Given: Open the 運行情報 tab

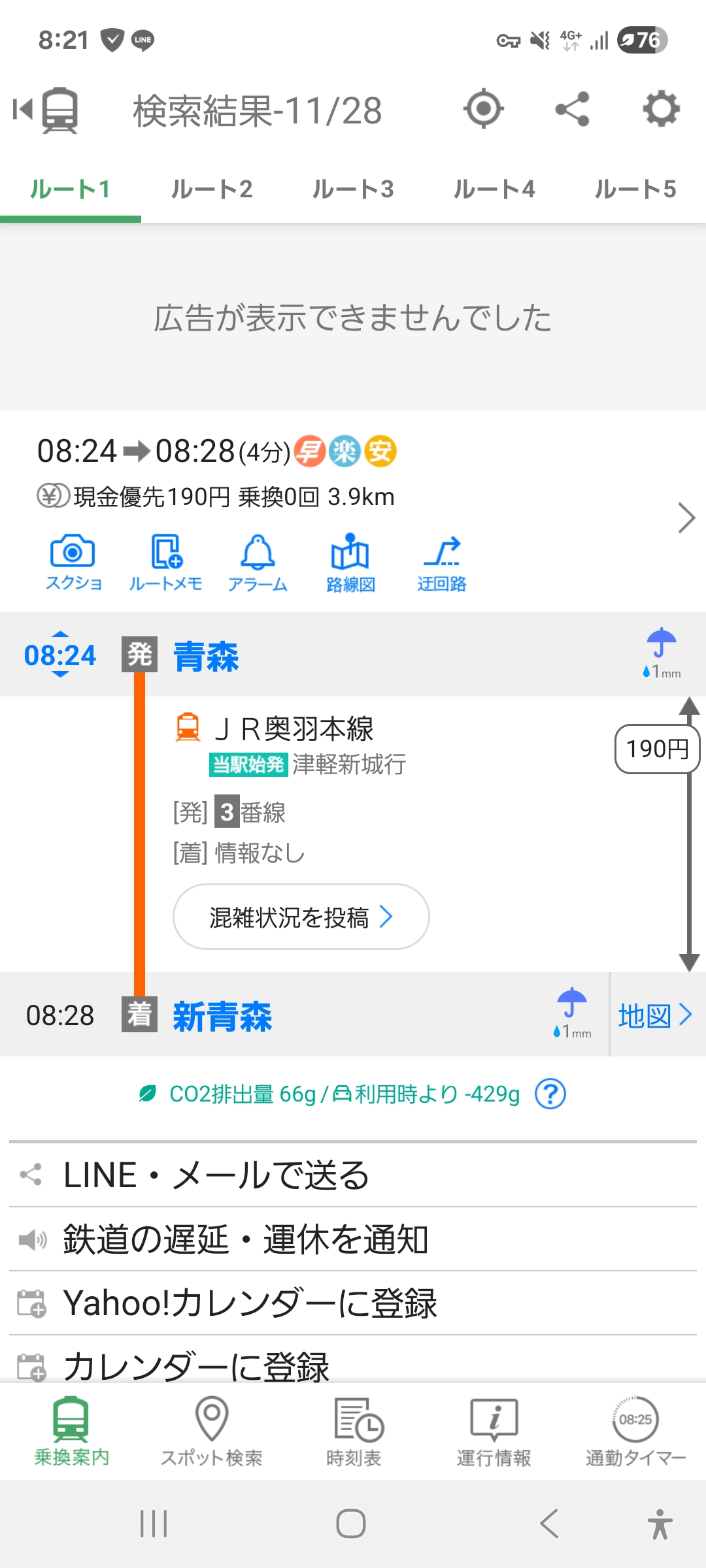Looking at the screenshot, I should click(x=494, y=1432).
